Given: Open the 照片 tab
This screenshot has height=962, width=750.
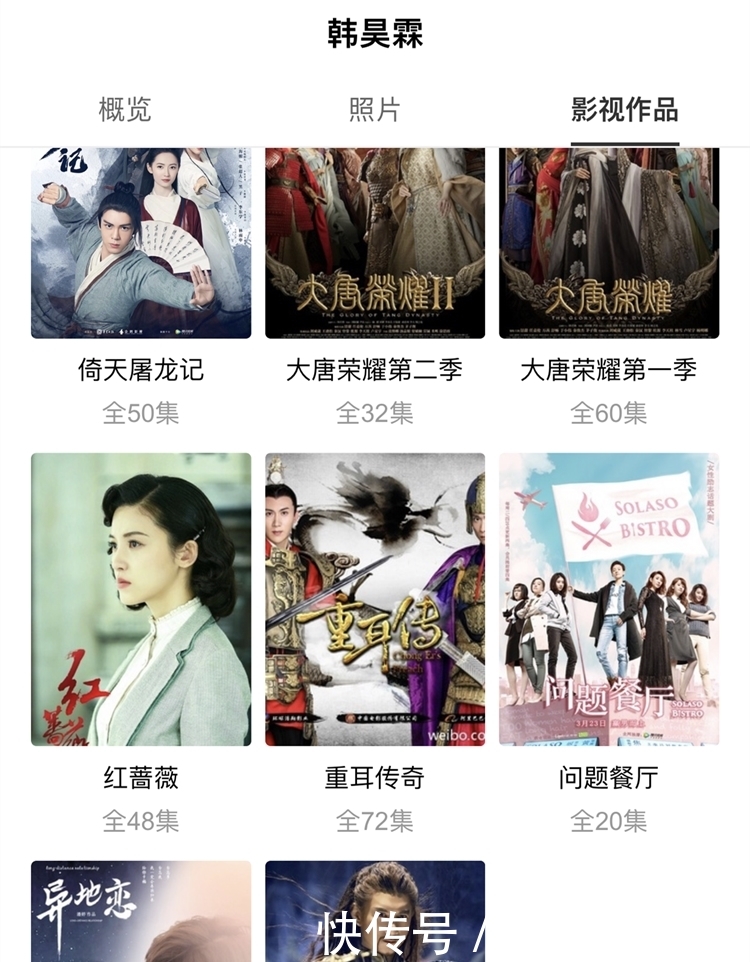Looking at the screenshot, I should pos(375,112).
